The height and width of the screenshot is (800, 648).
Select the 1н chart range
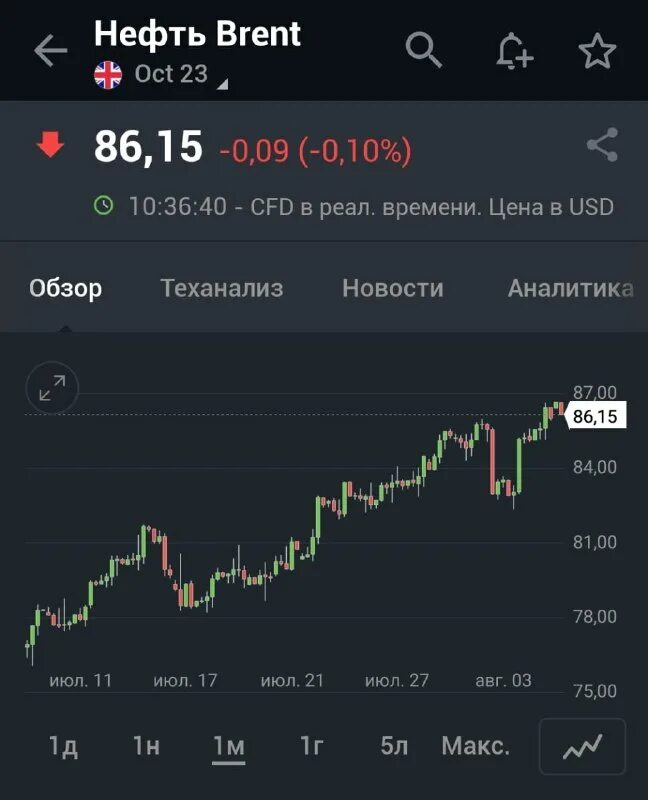tap(146, 746)
